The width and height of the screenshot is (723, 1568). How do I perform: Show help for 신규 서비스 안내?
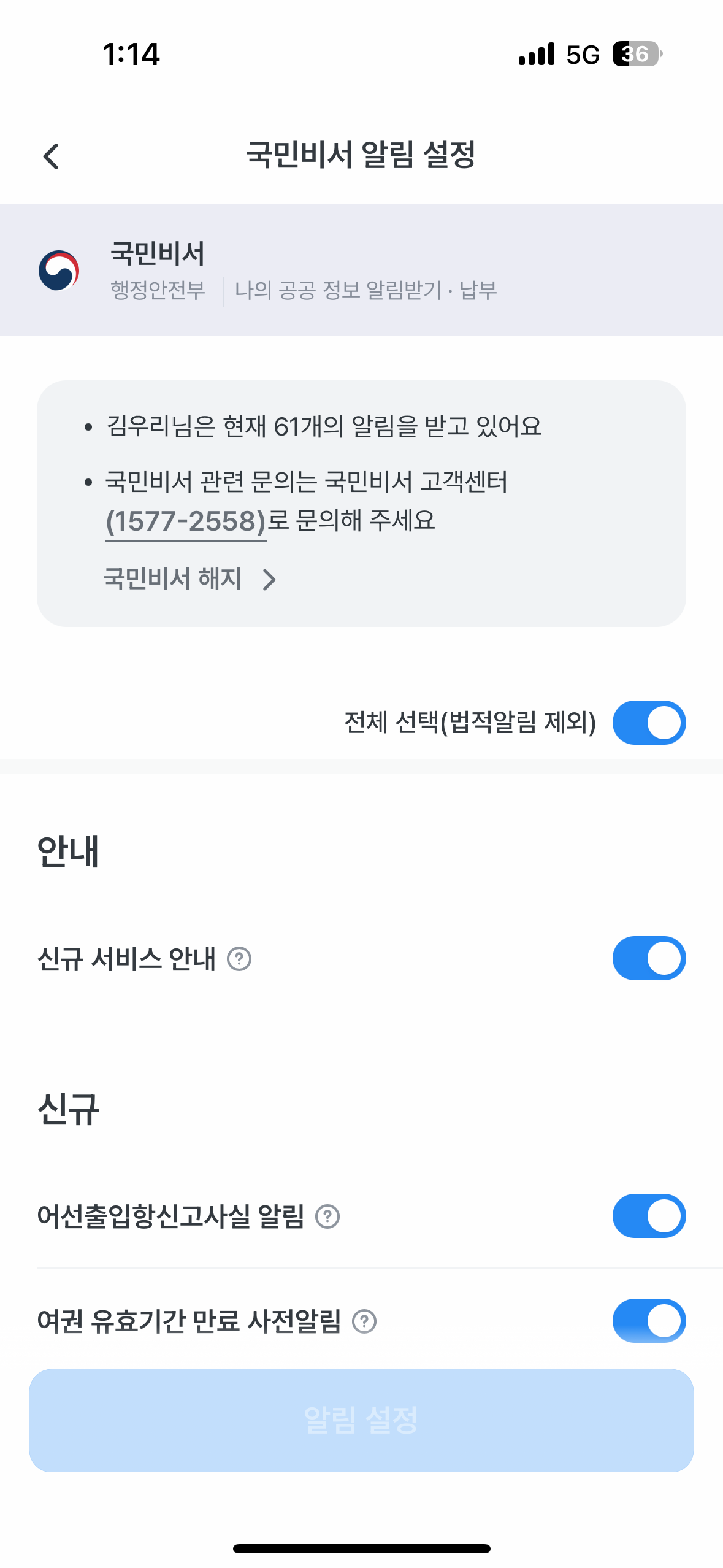(x=239, y=959)
